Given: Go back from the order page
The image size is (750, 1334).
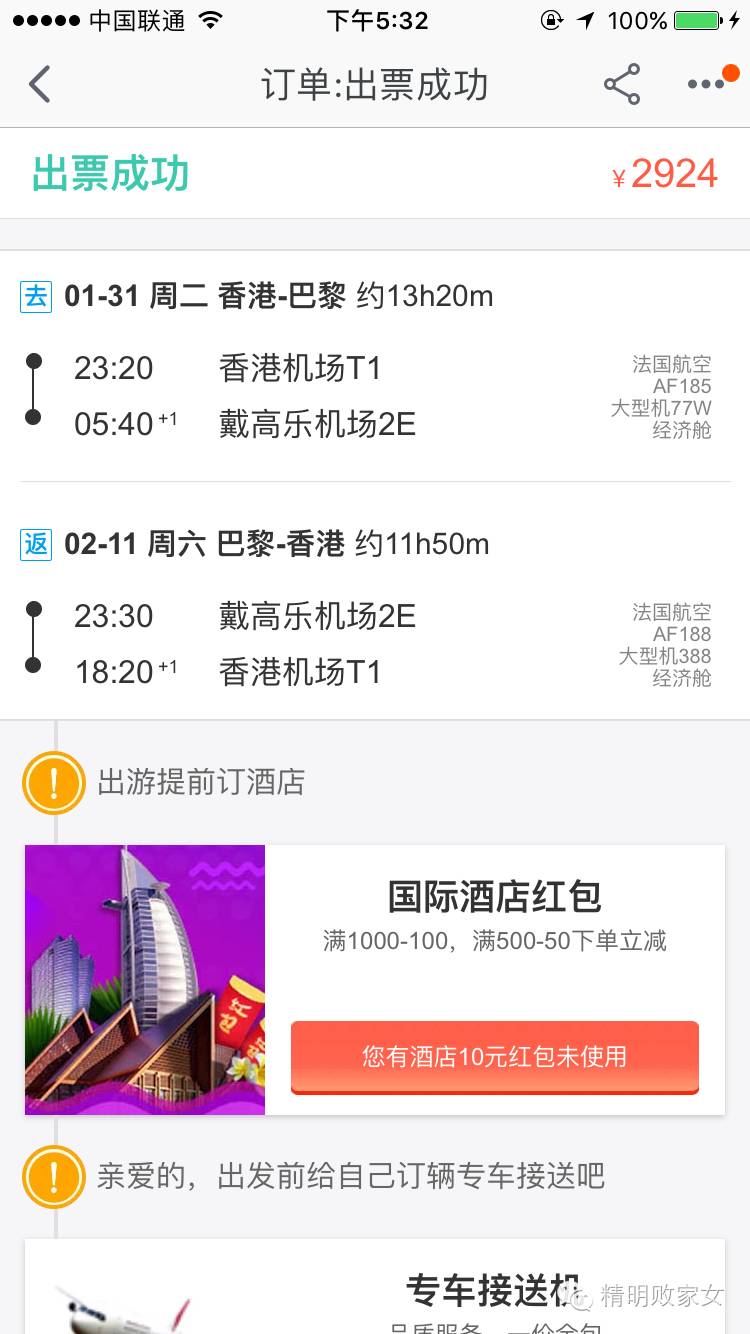Looking at the screenshot, I should (x=40, y=85).
